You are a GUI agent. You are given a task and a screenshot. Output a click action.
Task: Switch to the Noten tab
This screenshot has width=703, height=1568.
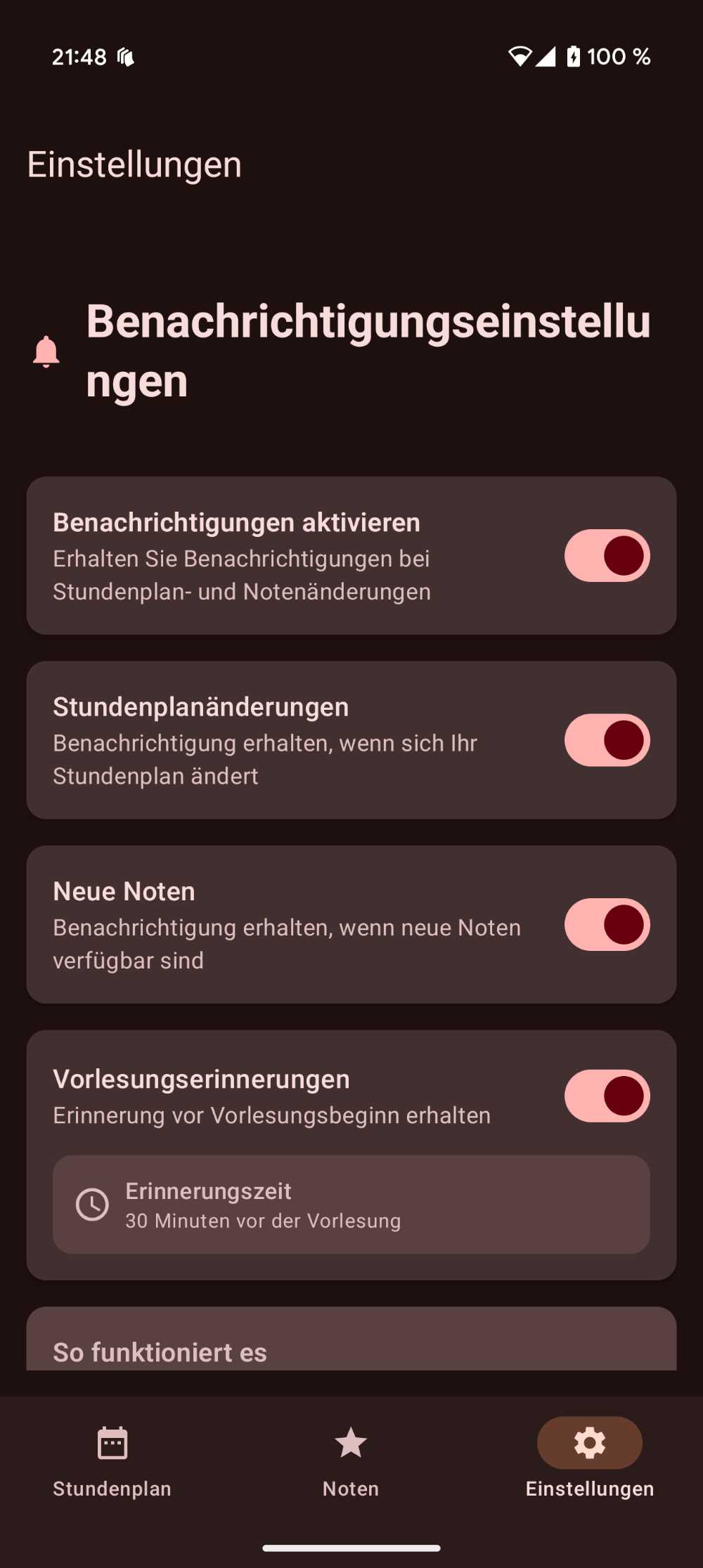tap(351, 1460)
